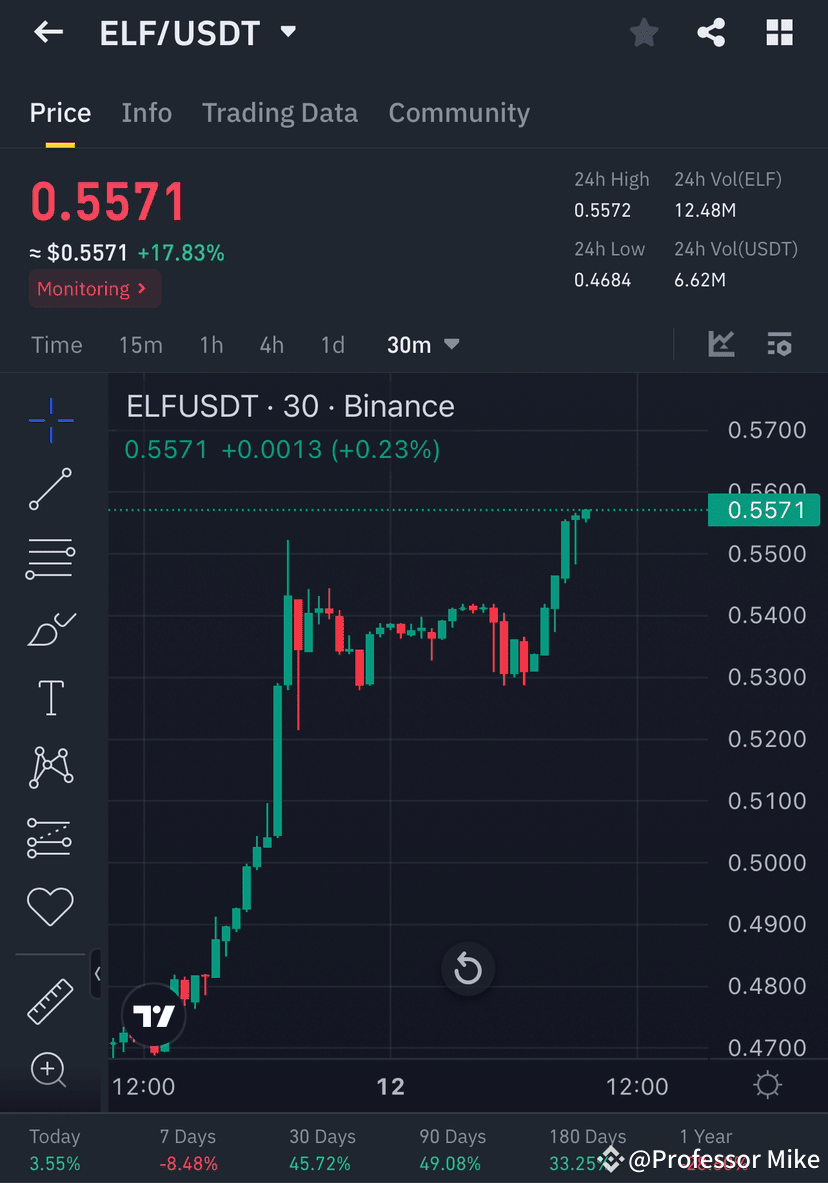The width and height of the screenshot is (828, 1183).
Task: Open the ELF/USDT pair selector dropdown
Action: pyautogui.click(x=287, y=32)
